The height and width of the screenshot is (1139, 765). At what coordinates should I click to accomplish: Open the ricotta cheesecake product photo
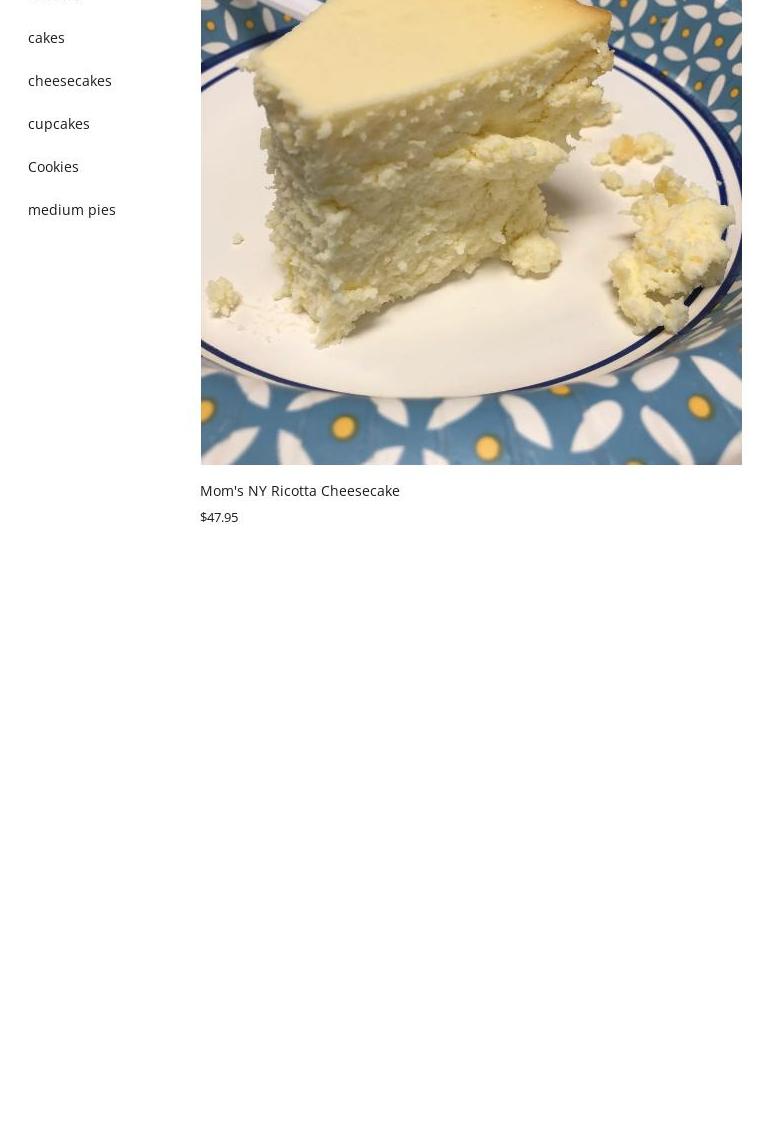coord(471,230)
